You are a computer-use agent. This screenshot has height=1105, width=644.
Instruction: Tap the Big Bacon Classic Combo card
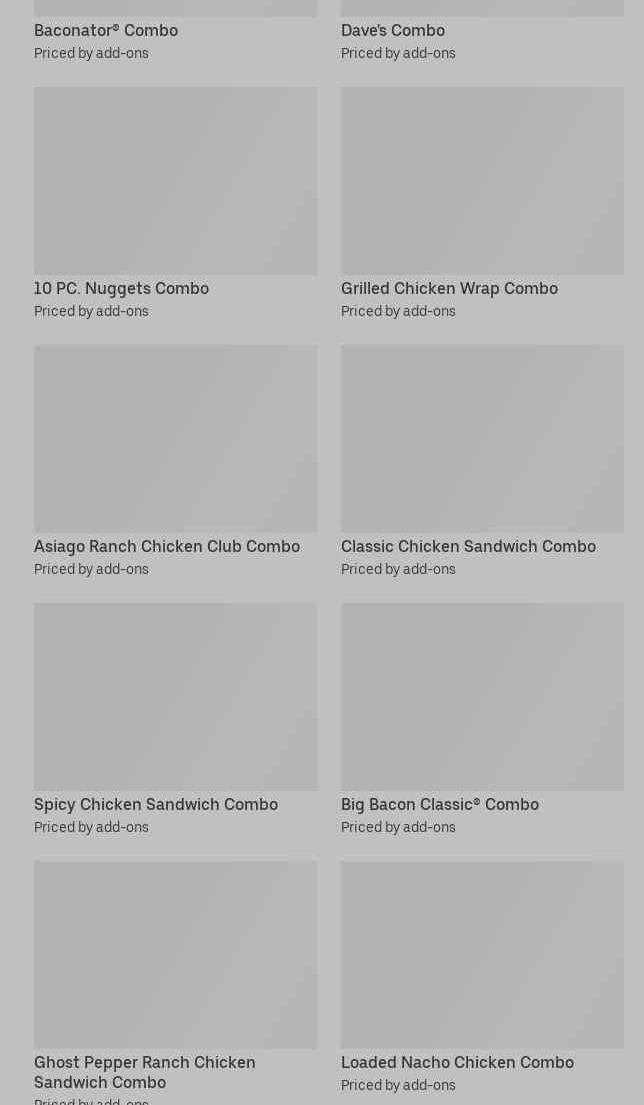click(x=482, y=697)
